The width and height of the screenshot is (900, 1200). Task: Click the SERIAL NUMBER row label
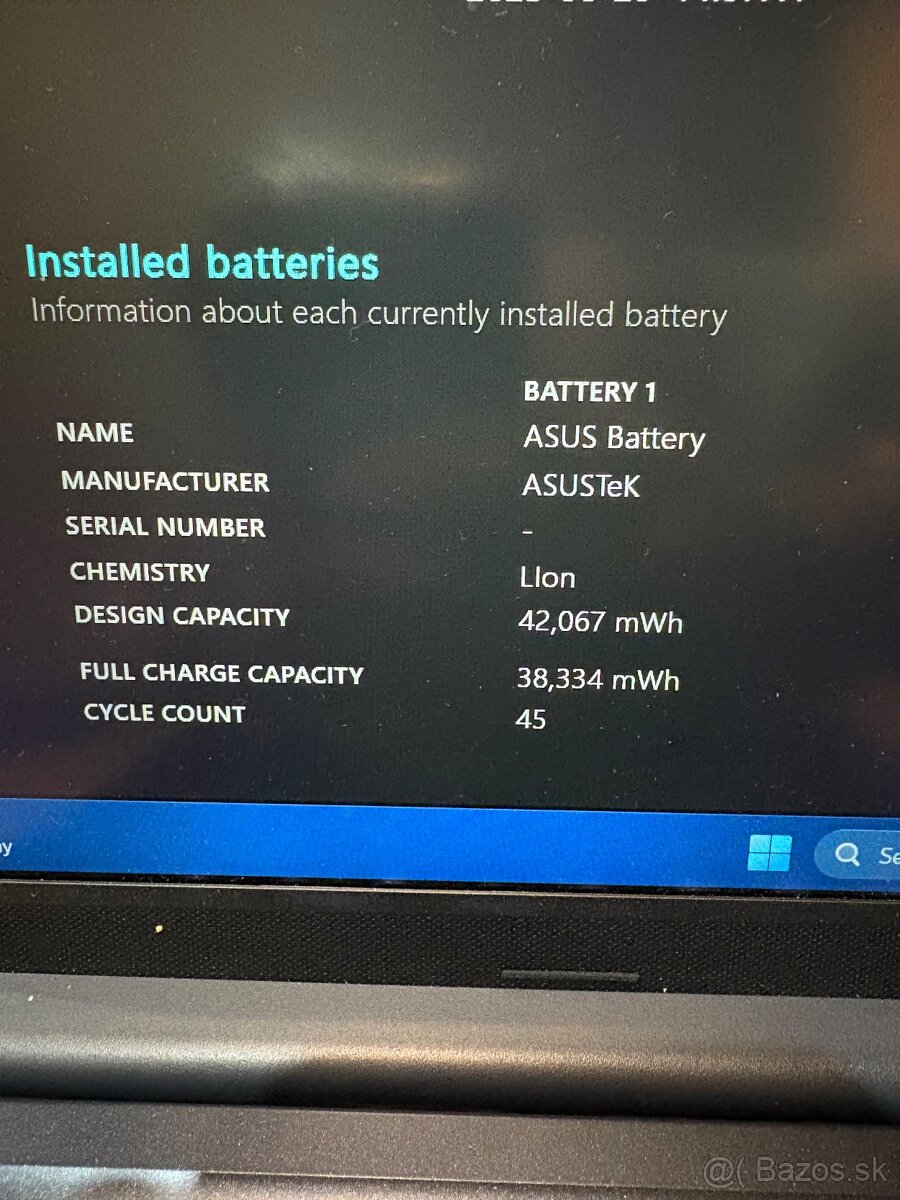coord(166,528)
